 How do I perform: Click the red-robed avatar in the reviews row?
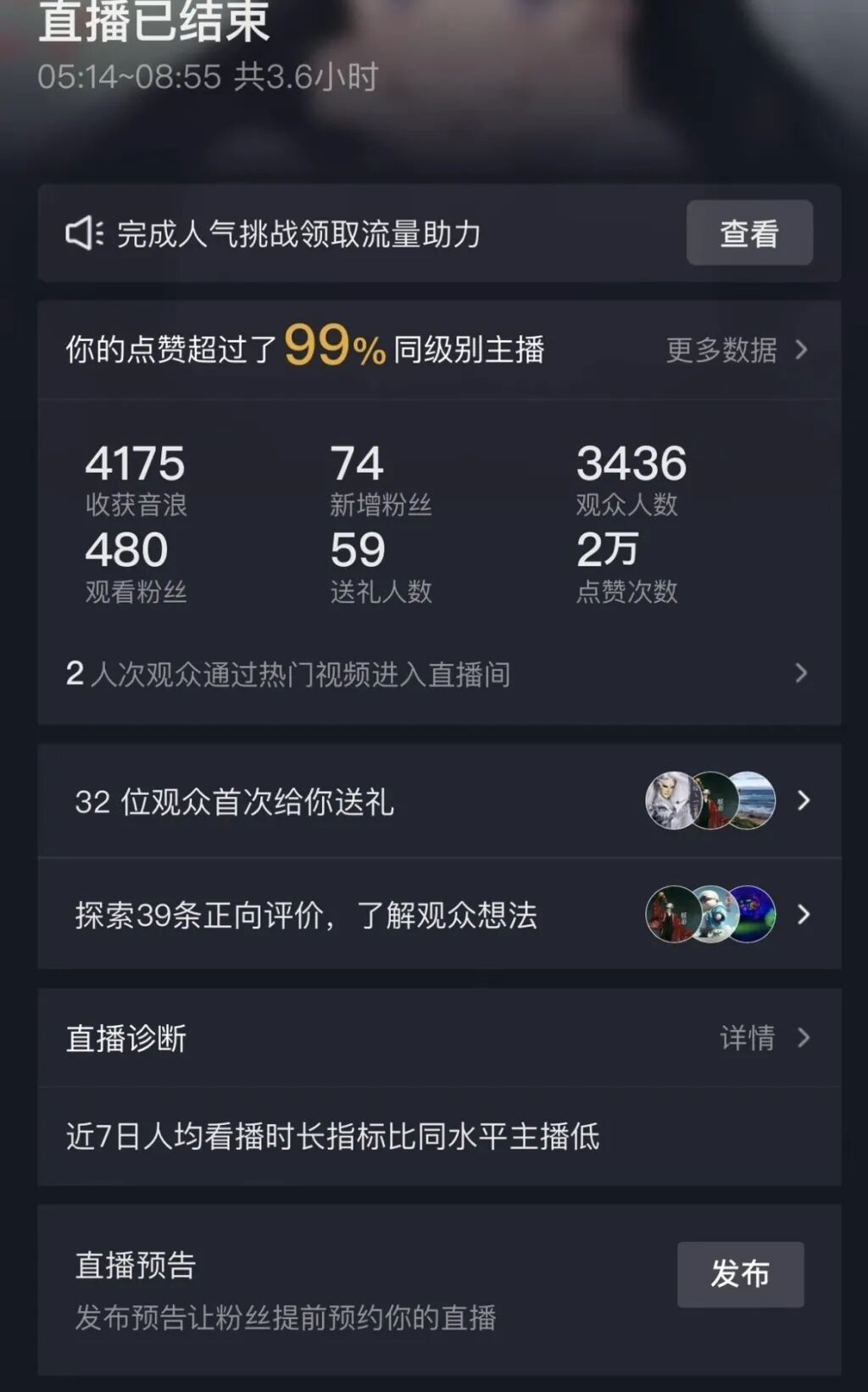[x=669, y=916]
